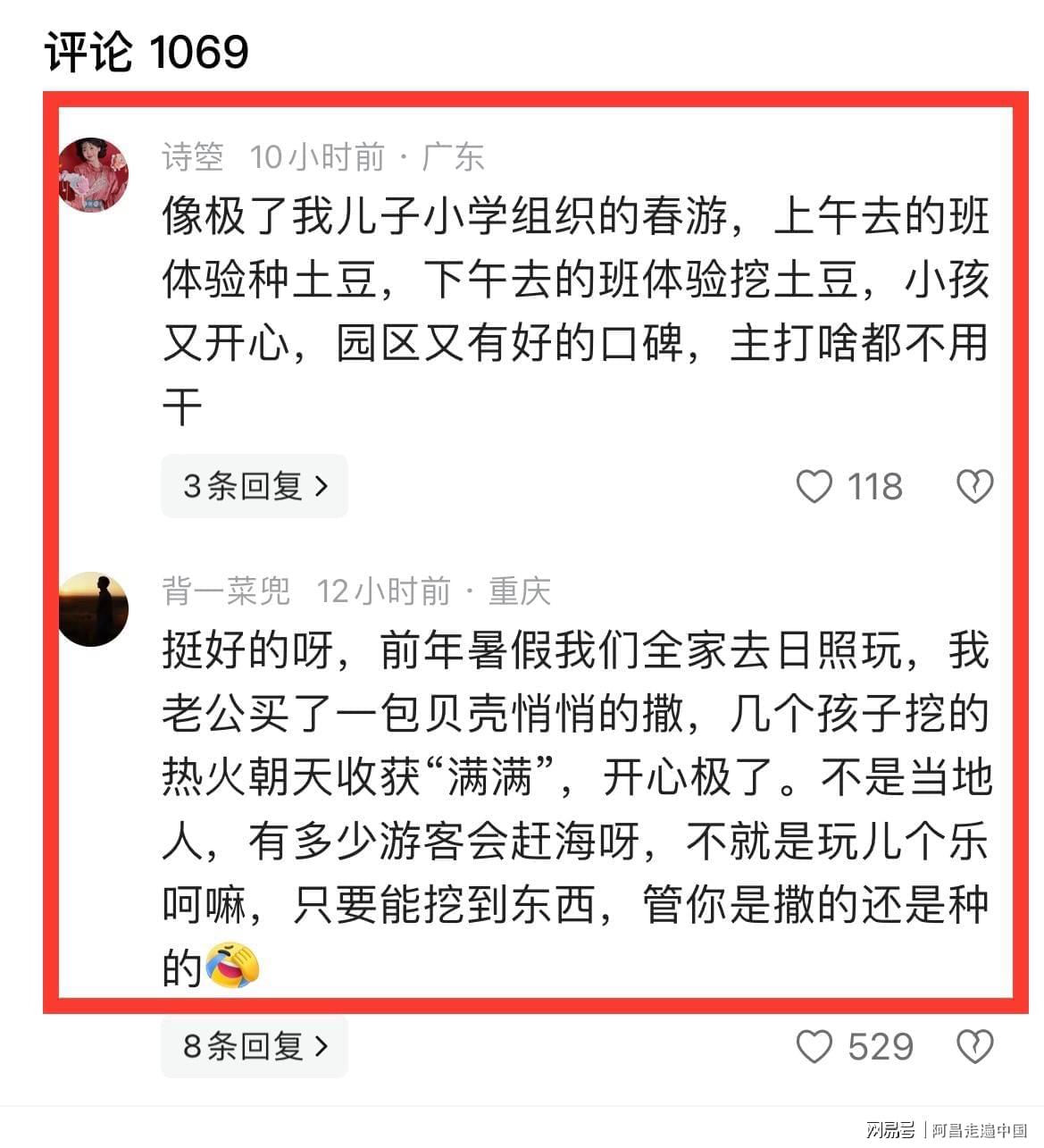Like 诗箜's comment about 春游

pos(814,487)
